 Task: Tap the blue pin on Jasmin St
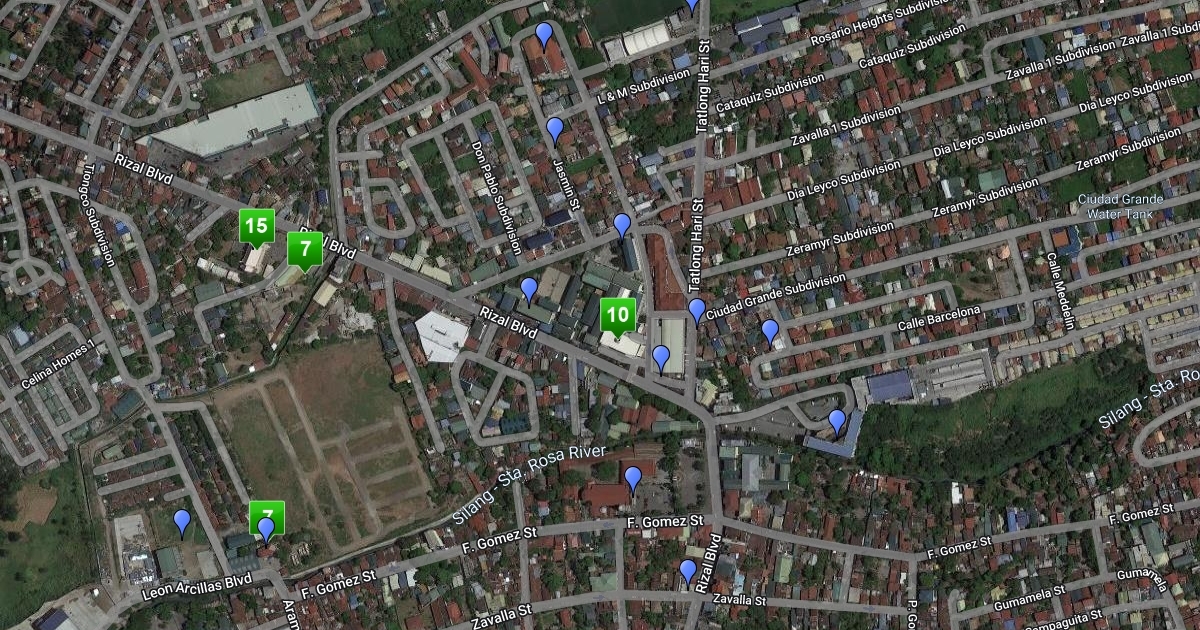coord(555,129)
